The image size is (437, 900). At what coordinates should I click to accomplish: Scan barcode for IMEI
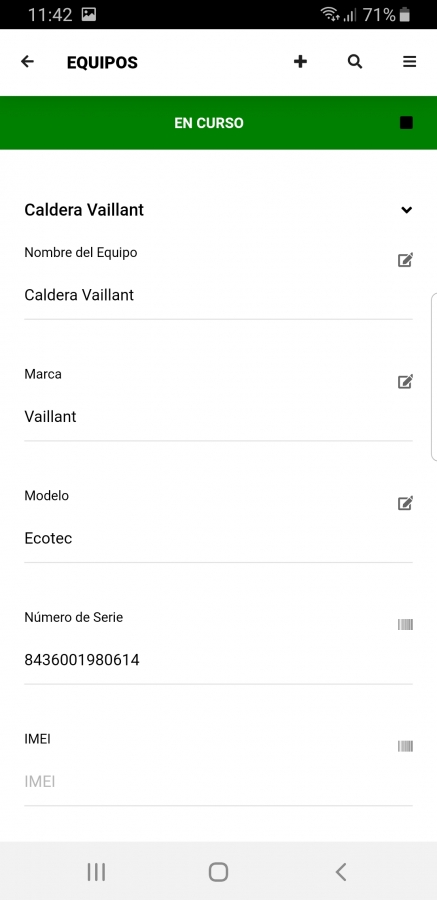[405, 747]
